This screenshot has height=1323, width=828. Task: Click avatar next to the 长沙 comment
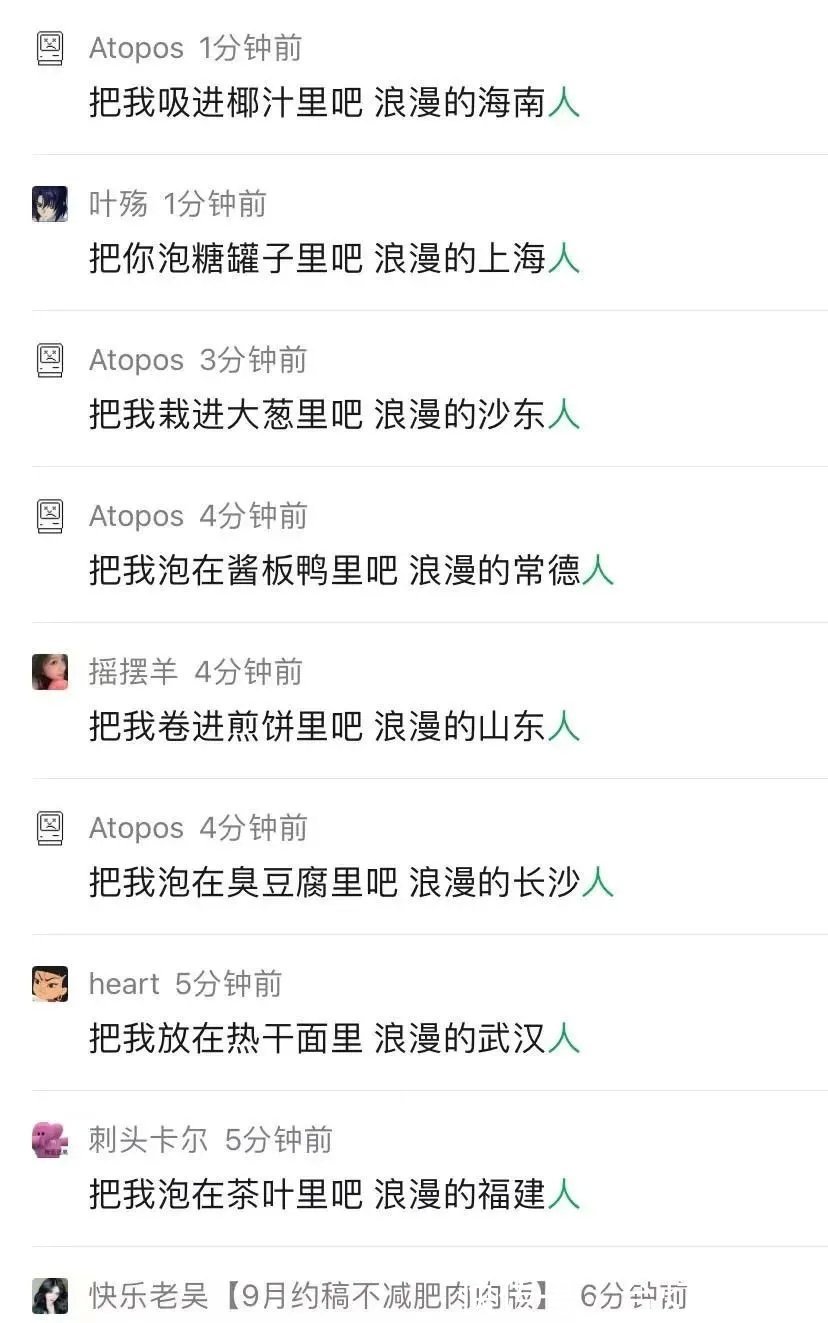50,827
